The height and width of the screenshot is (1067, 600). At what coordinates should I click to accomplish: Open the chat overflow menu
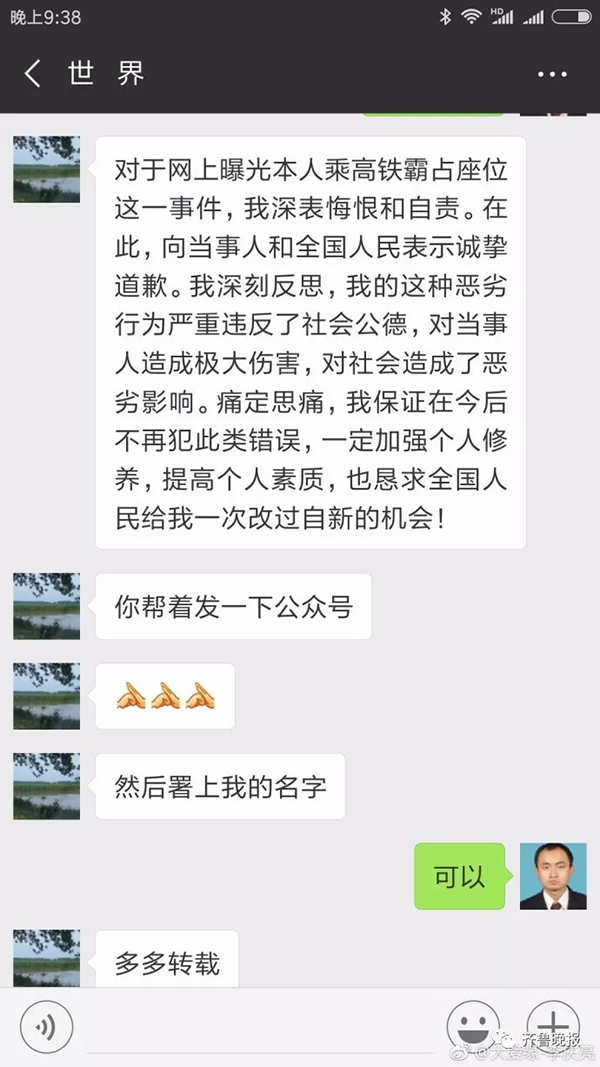[x=552, y=74]
